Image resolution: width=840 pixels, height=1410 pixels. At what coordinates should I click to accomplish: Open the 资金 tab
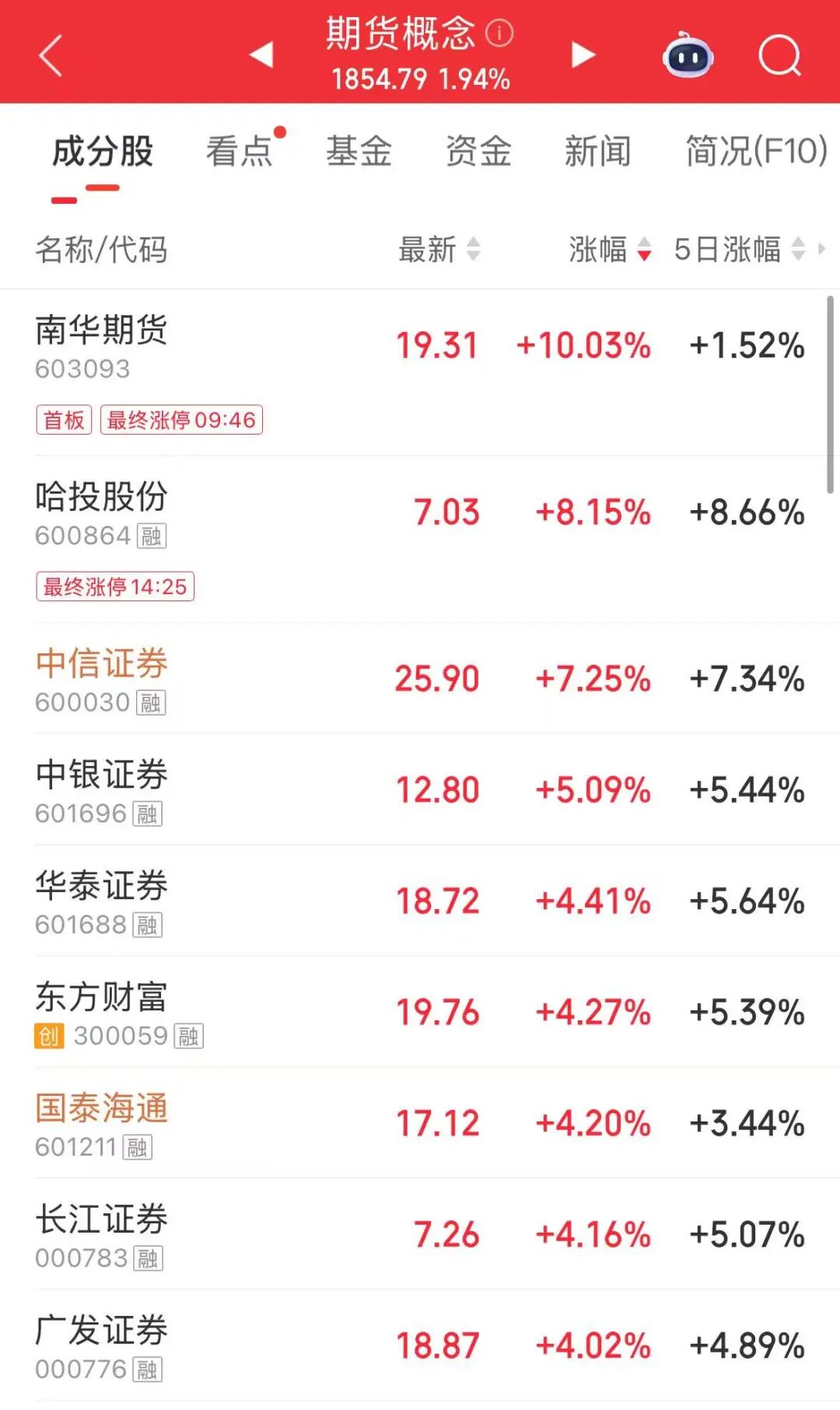(x=479, y=152)
